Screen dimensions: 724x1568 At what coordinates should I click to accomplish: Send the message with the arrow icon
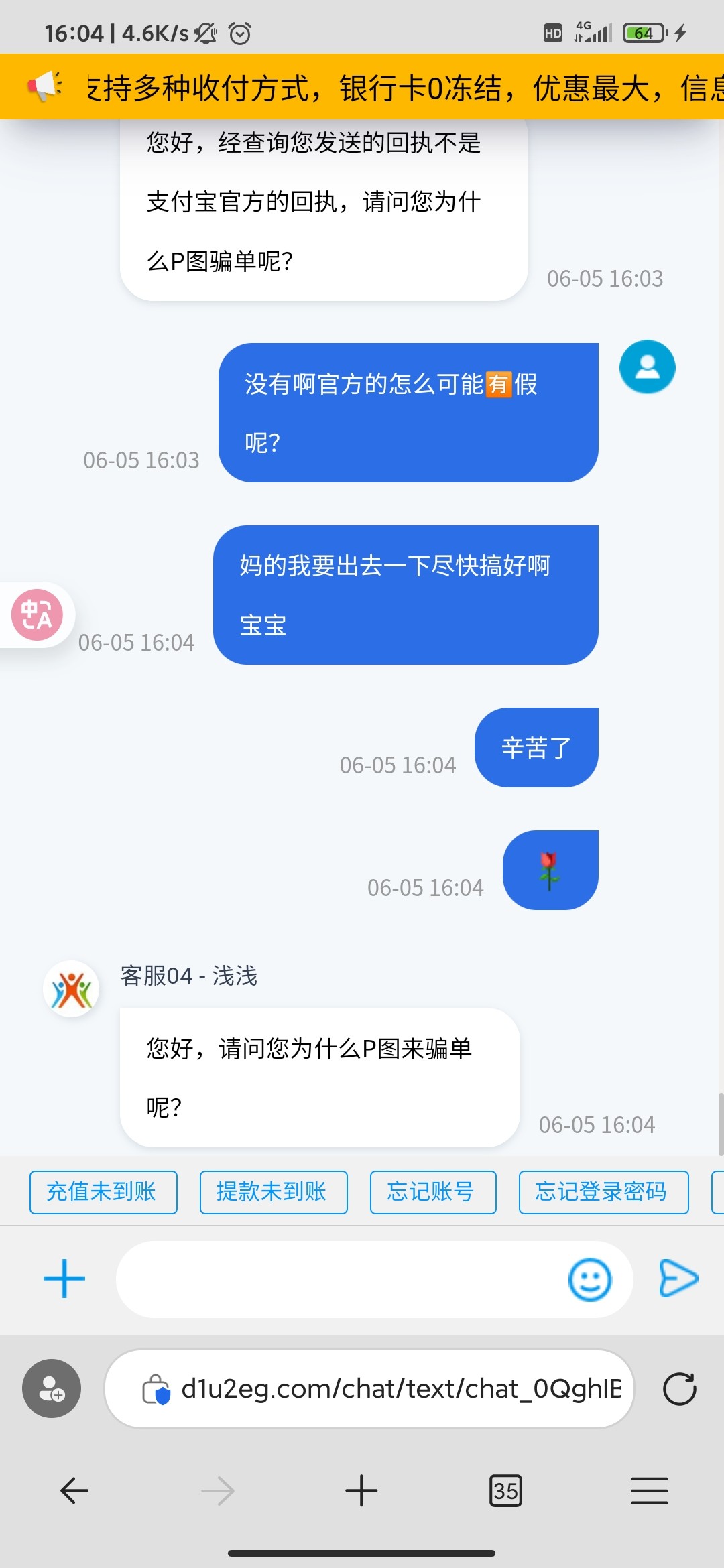(x=678, y=1279)
